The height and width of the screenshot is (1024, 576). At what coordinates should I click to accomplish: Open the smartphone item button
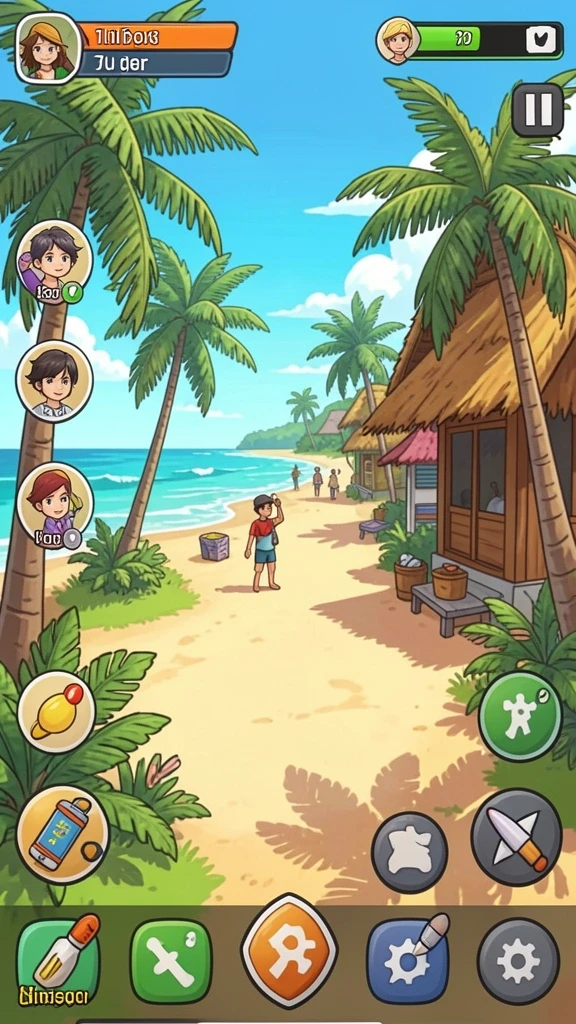pyautogui.click(x=63, y=834)
